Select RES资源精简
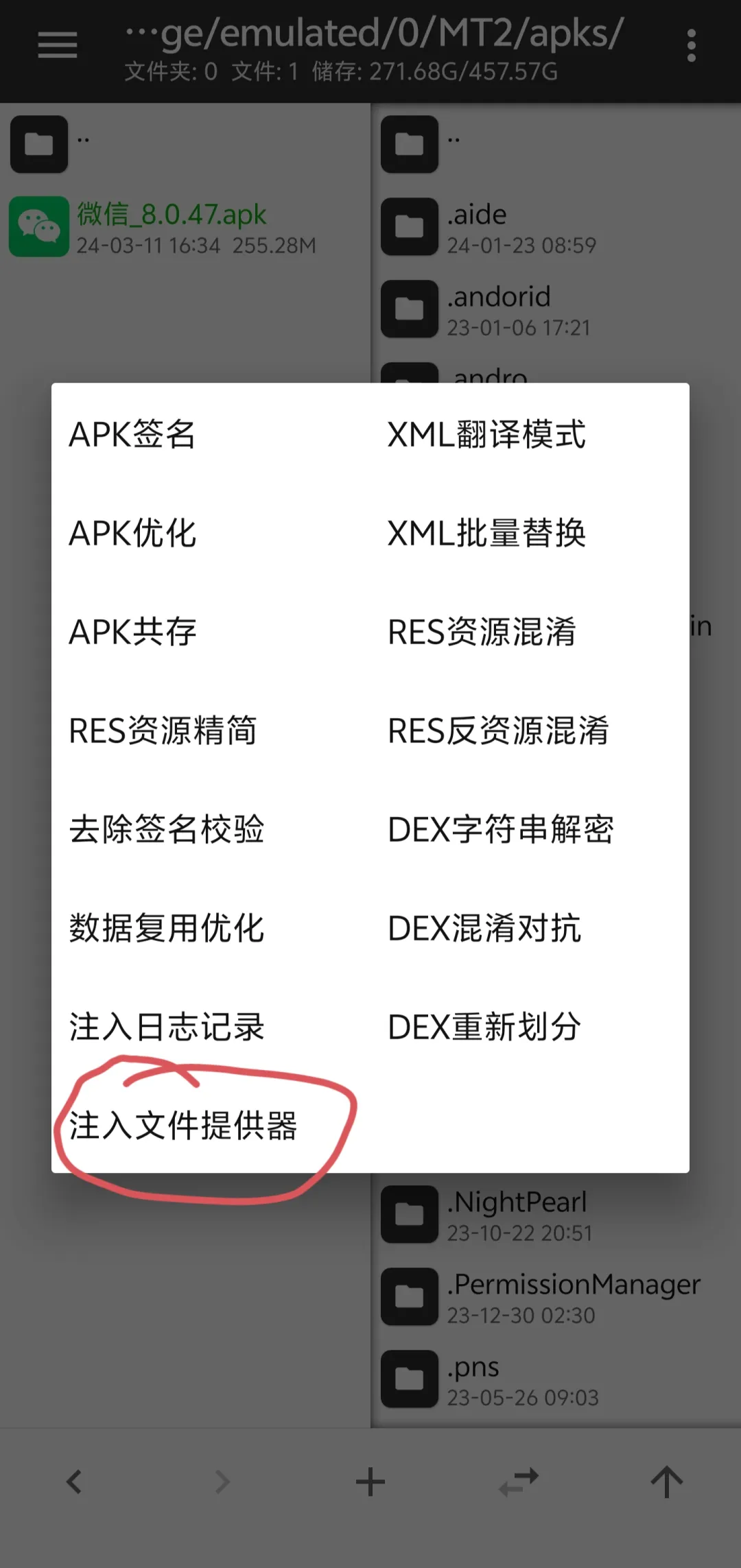 (163, 730)
